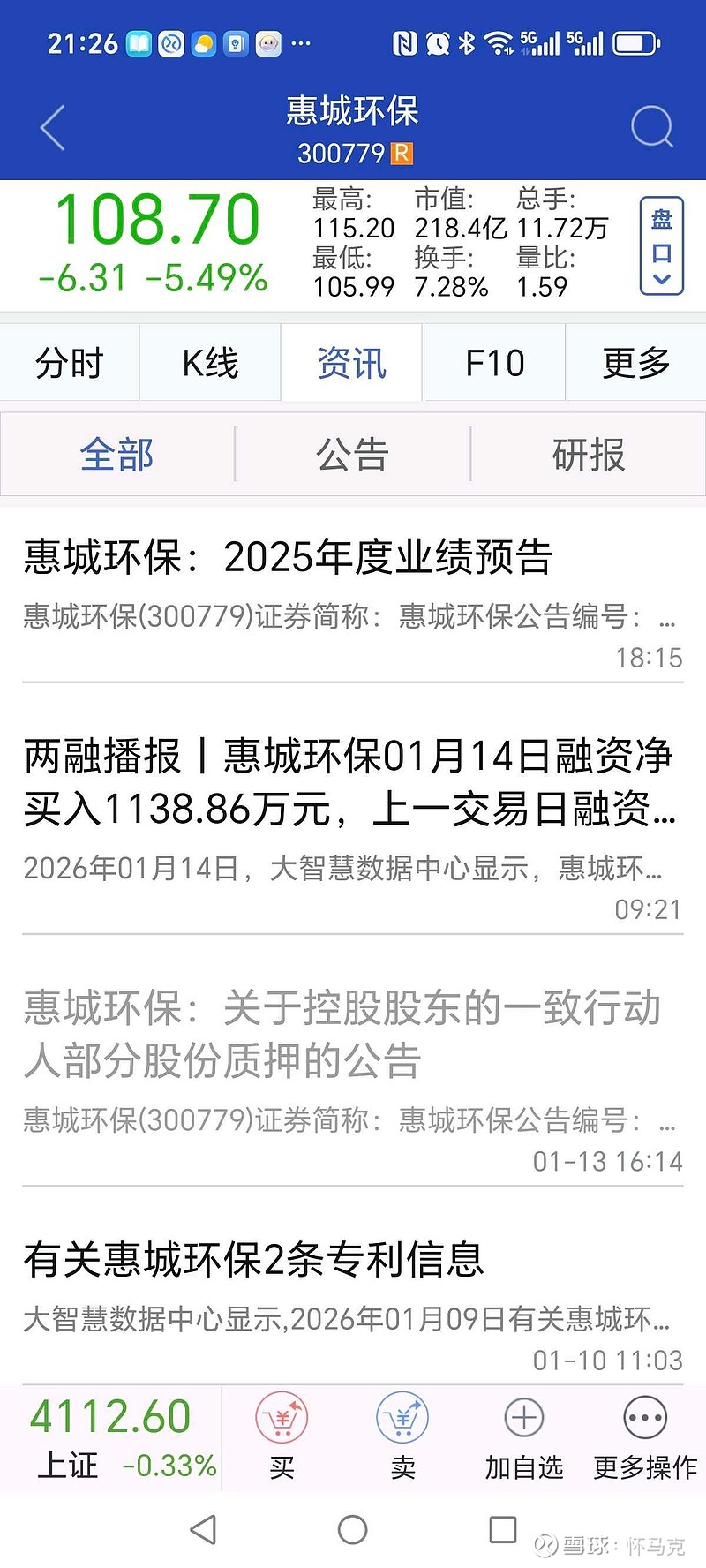
Task: Switch to the 研报 research reports filter
Action: [588, 455]
